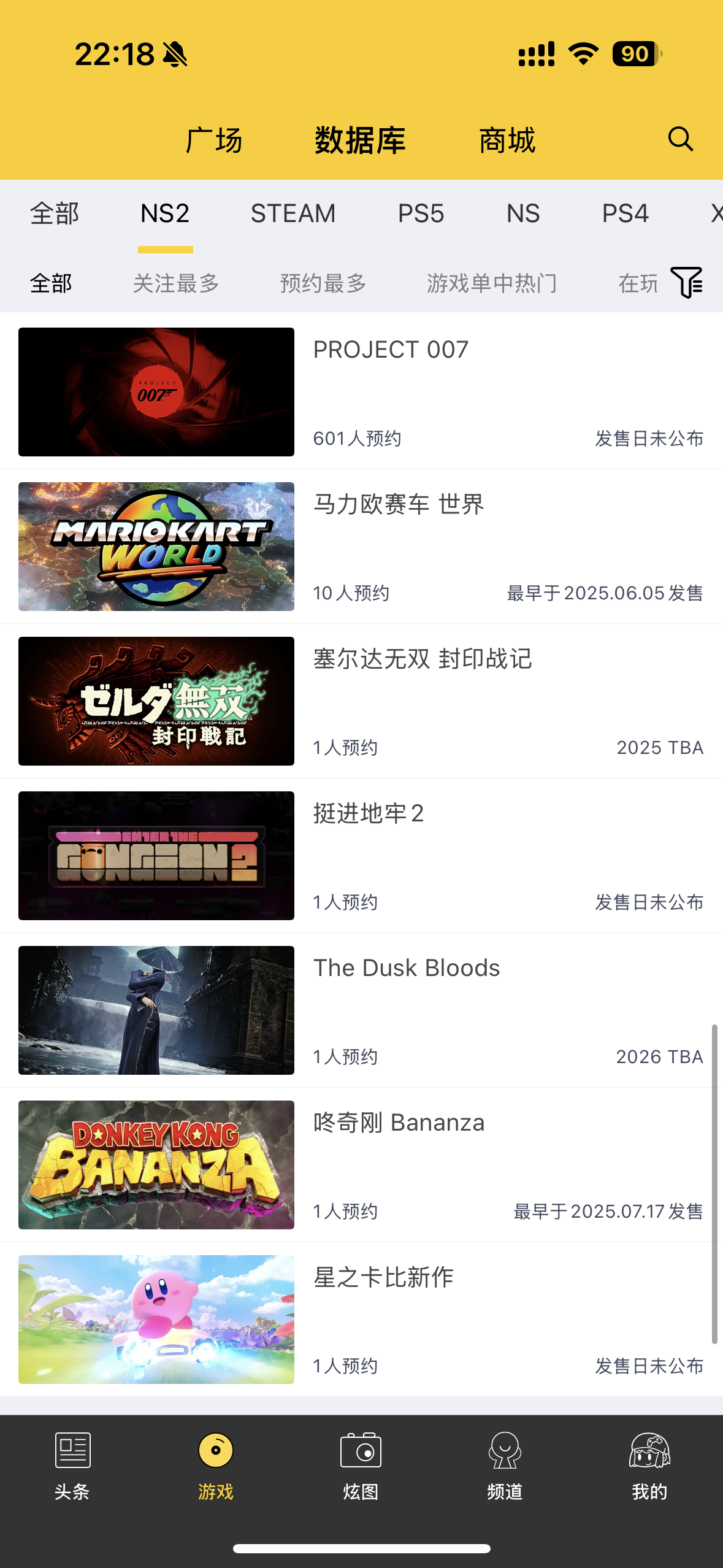Select the STEAM platform tab

(293, 214)
